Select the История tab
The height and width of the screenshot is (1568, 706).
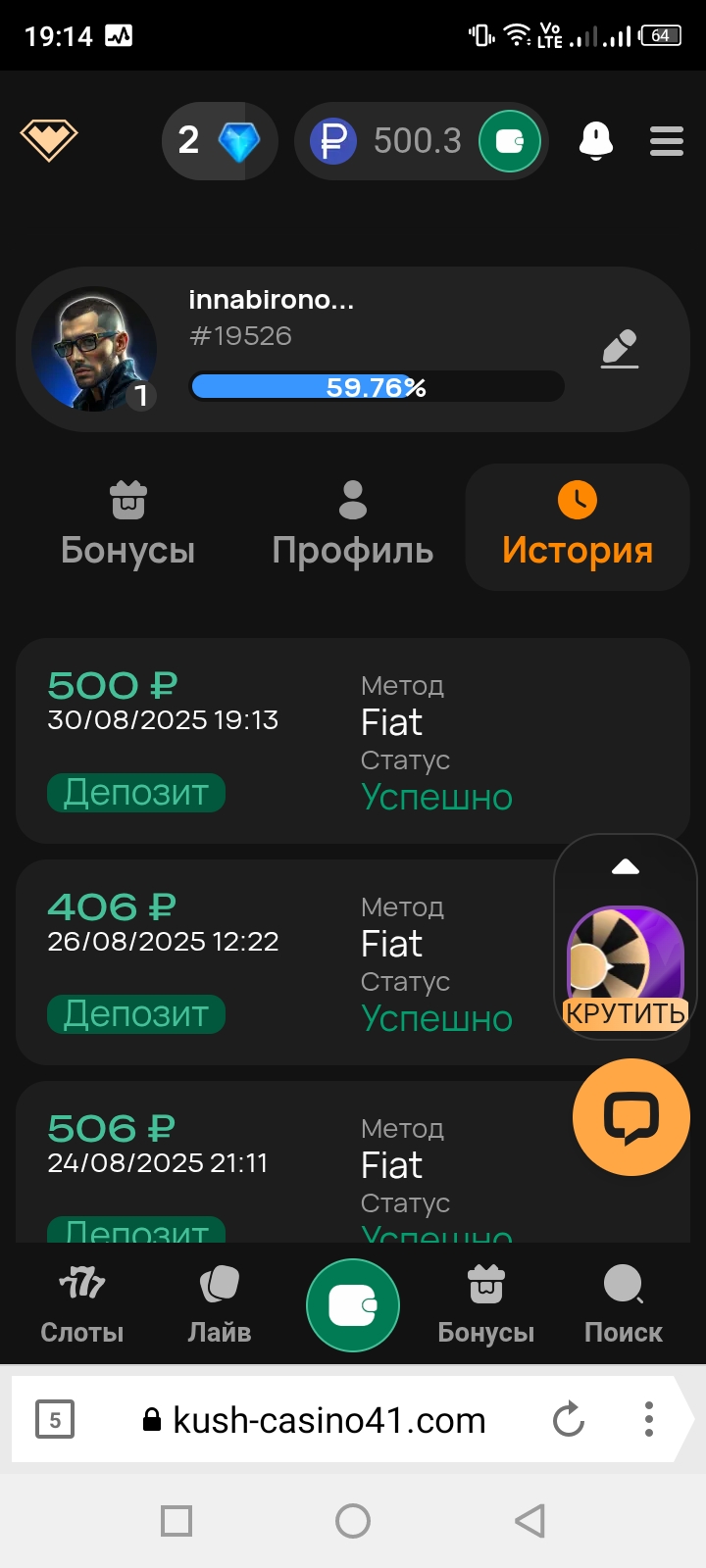(x=578, y=526)
